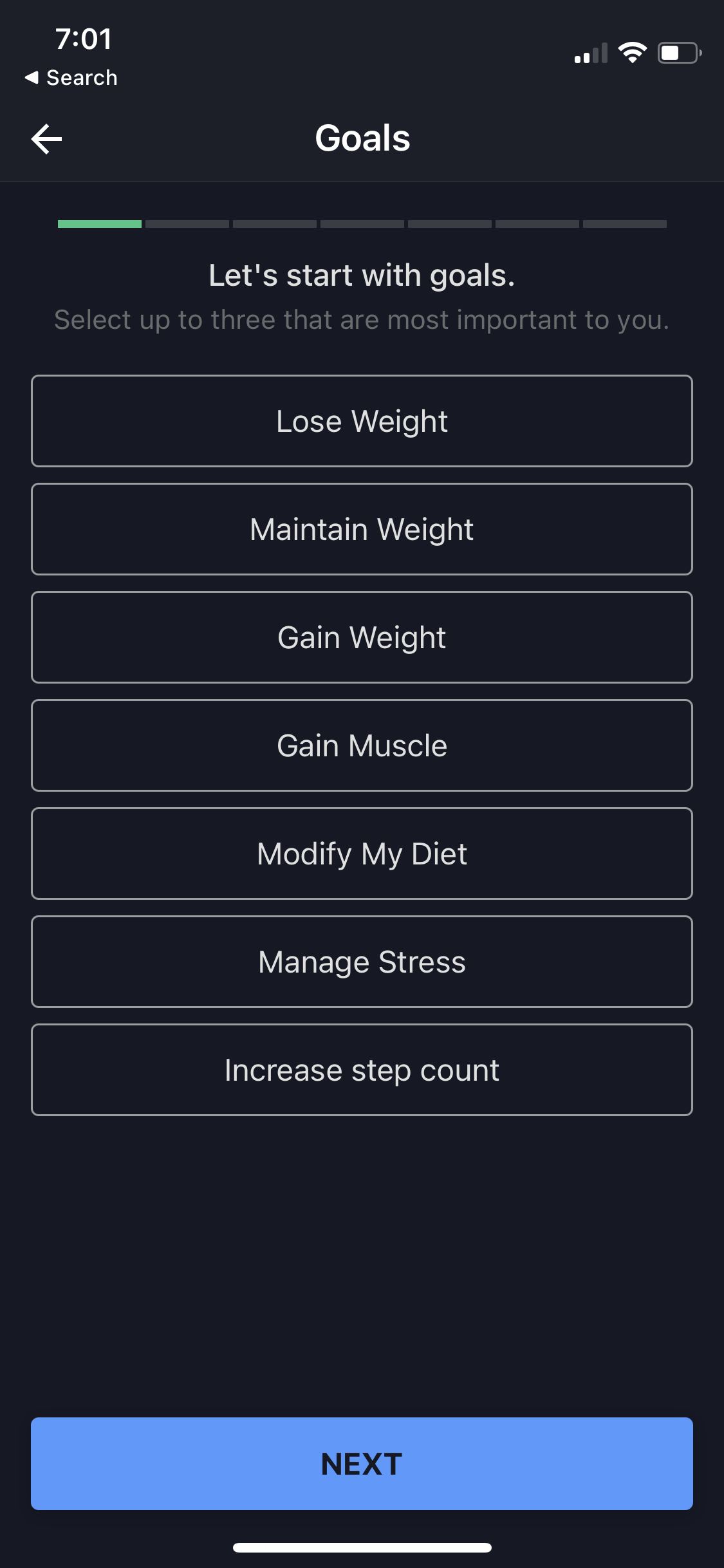Viewport: 724px width, 1568px height.
Task: Tap the clock showing 7:01
Action: pyautogui.click(x=82, y=39)
